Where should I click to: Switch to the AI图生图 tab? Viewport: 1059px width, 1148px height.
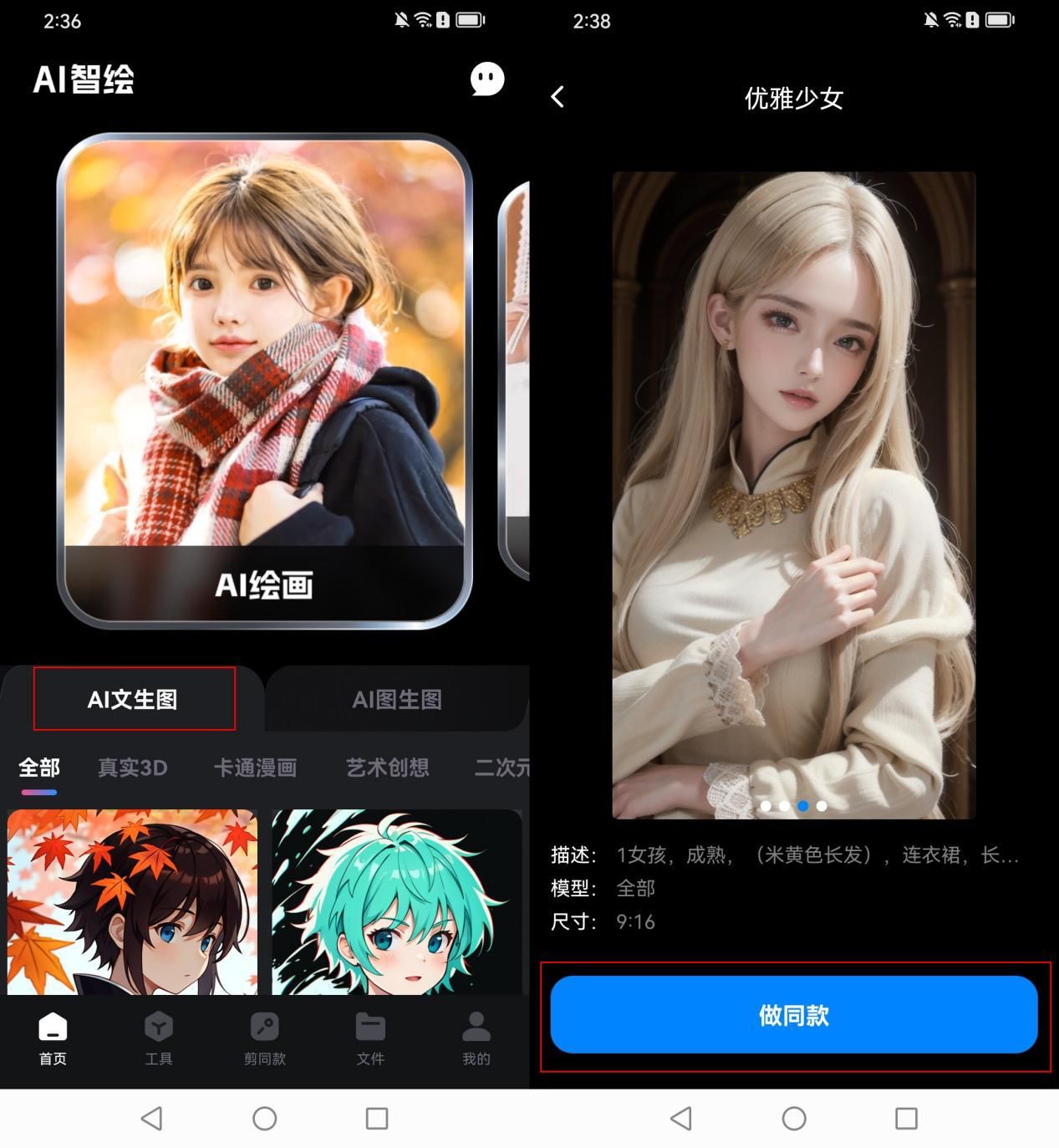tap(396, 699)
